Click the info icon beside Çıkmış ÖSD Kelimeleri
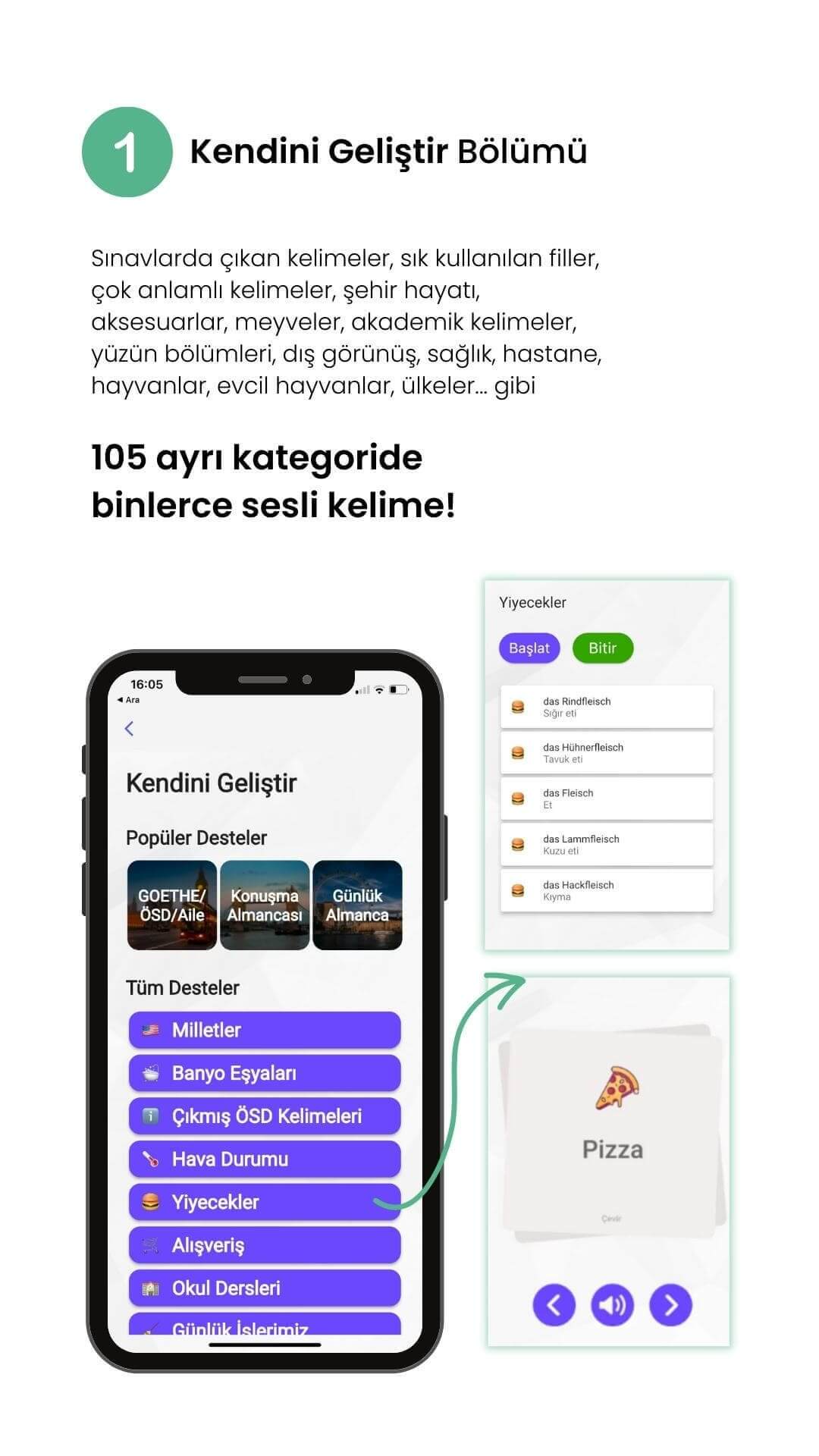The width and height of the screenshot is (819, 1456). (x=151, y=1116)
